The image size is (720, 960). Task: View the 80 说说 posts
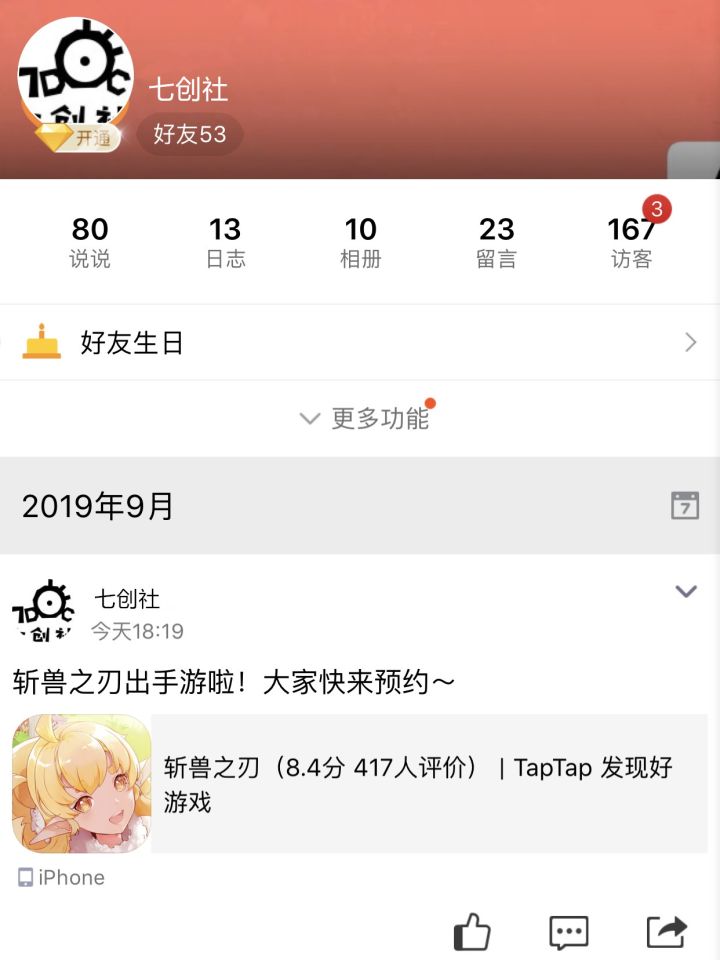tap(90, 242)
